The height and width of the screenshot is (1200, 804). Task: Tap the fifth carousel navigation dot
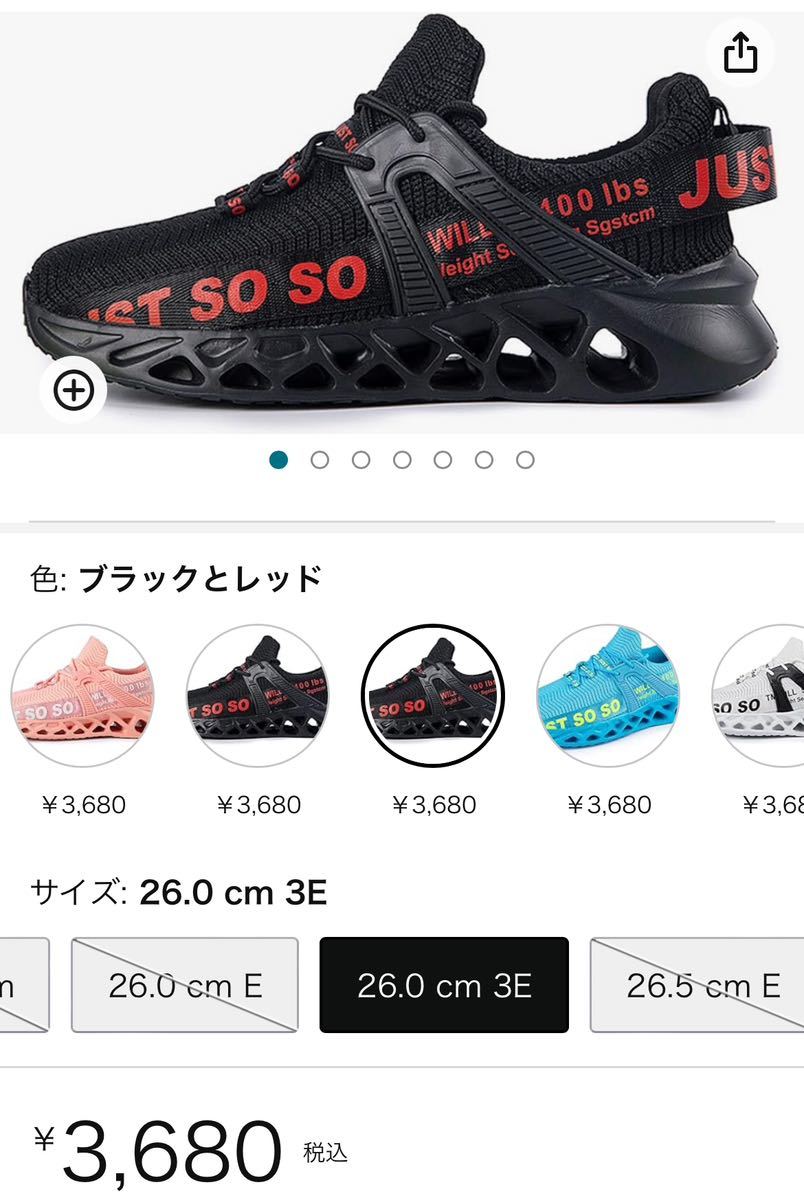point(443,461)
